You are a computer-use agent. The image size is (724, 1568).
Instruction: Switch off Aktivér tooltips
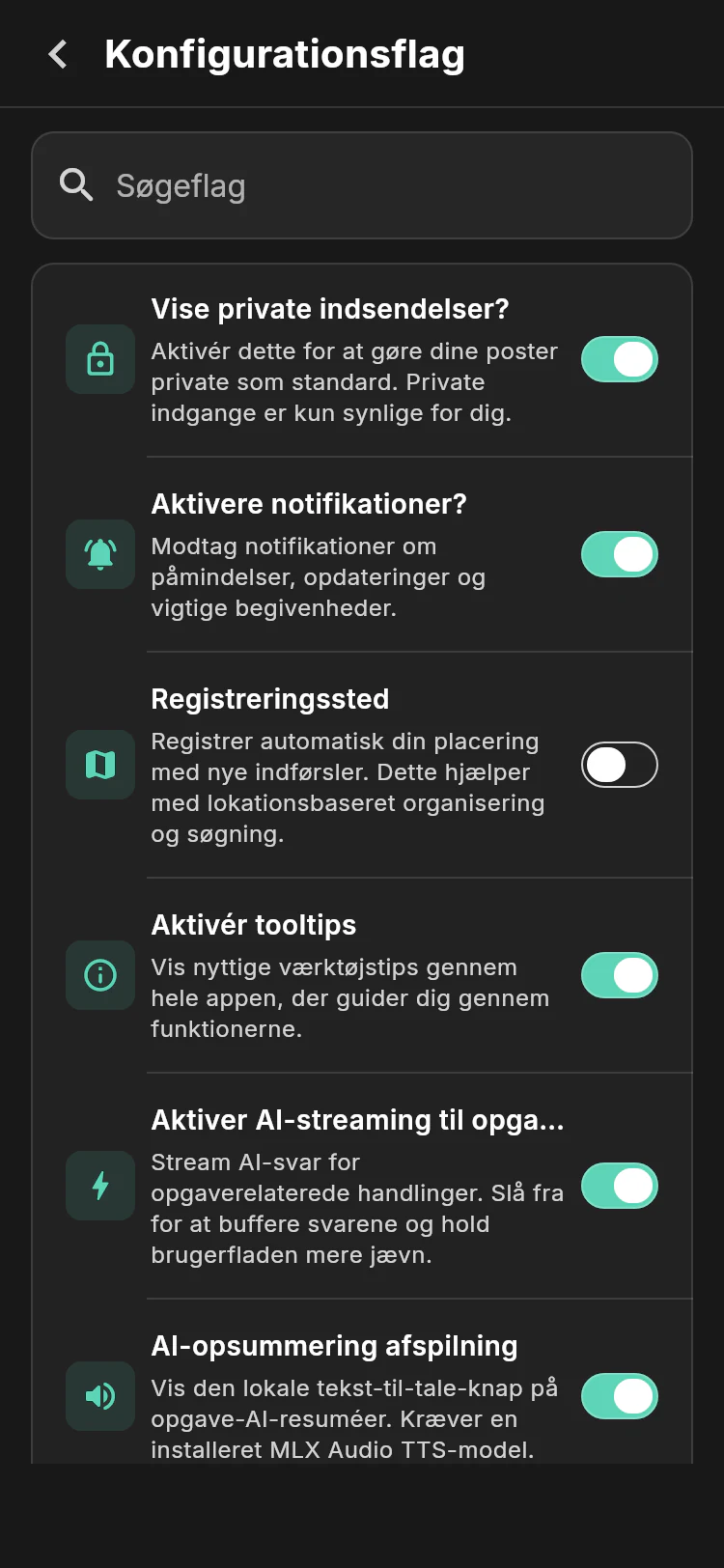(620, 975)
